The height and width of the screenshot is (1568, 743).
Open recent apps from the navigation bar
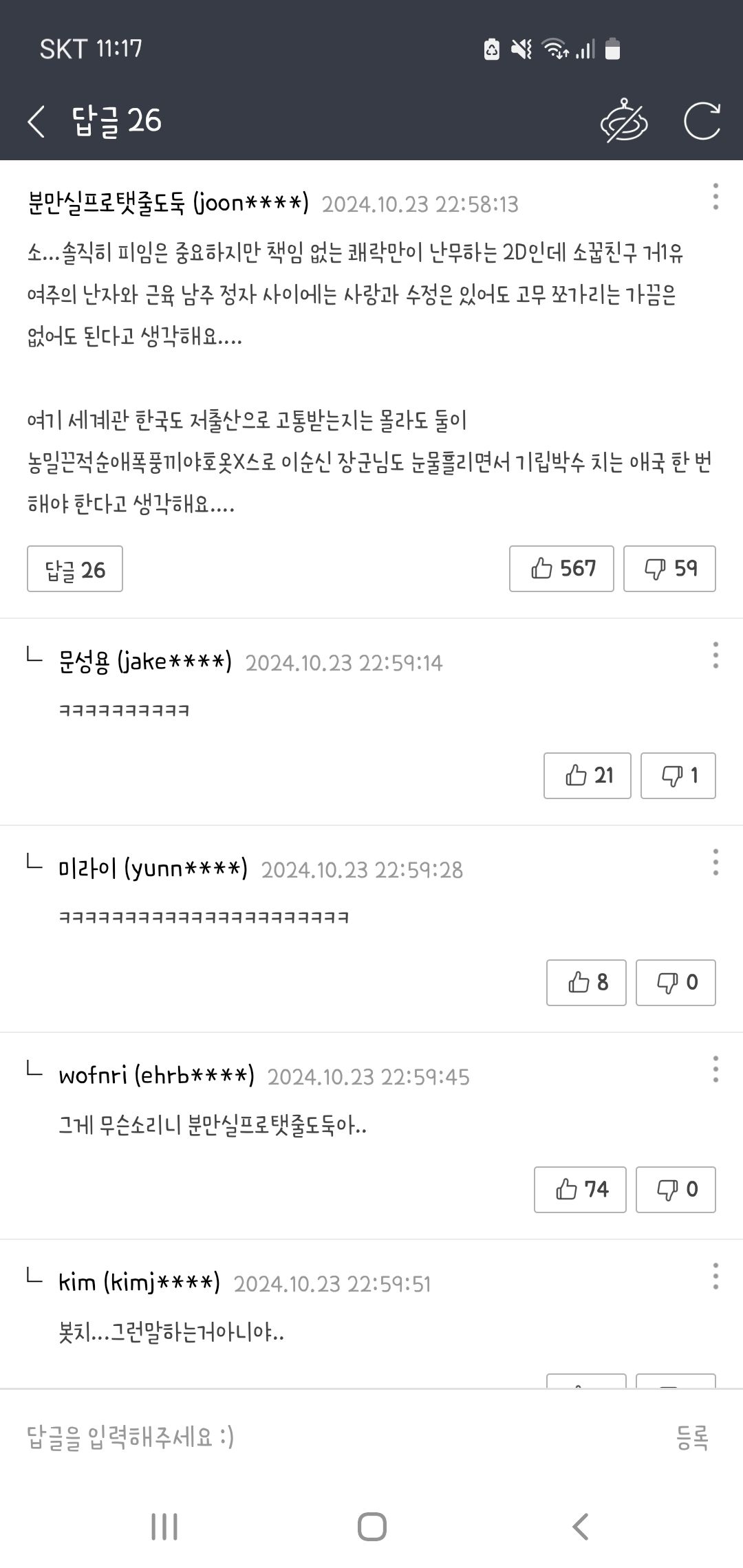164,1527
